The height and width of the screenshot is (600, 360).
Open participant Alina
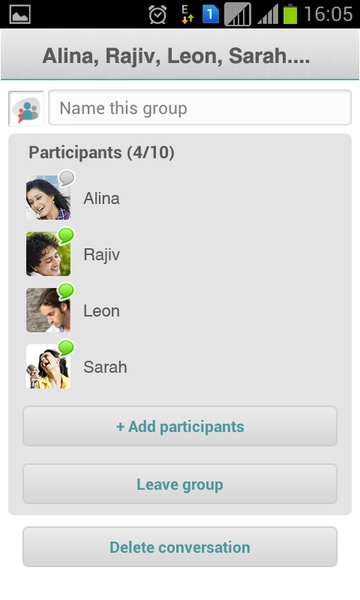[180, 198]
